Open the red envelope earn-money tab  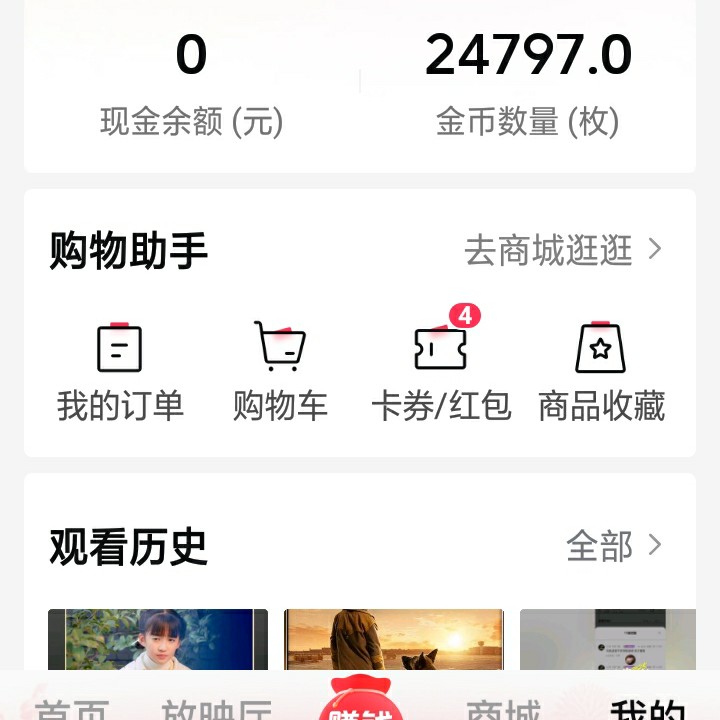tap(360, 702)
